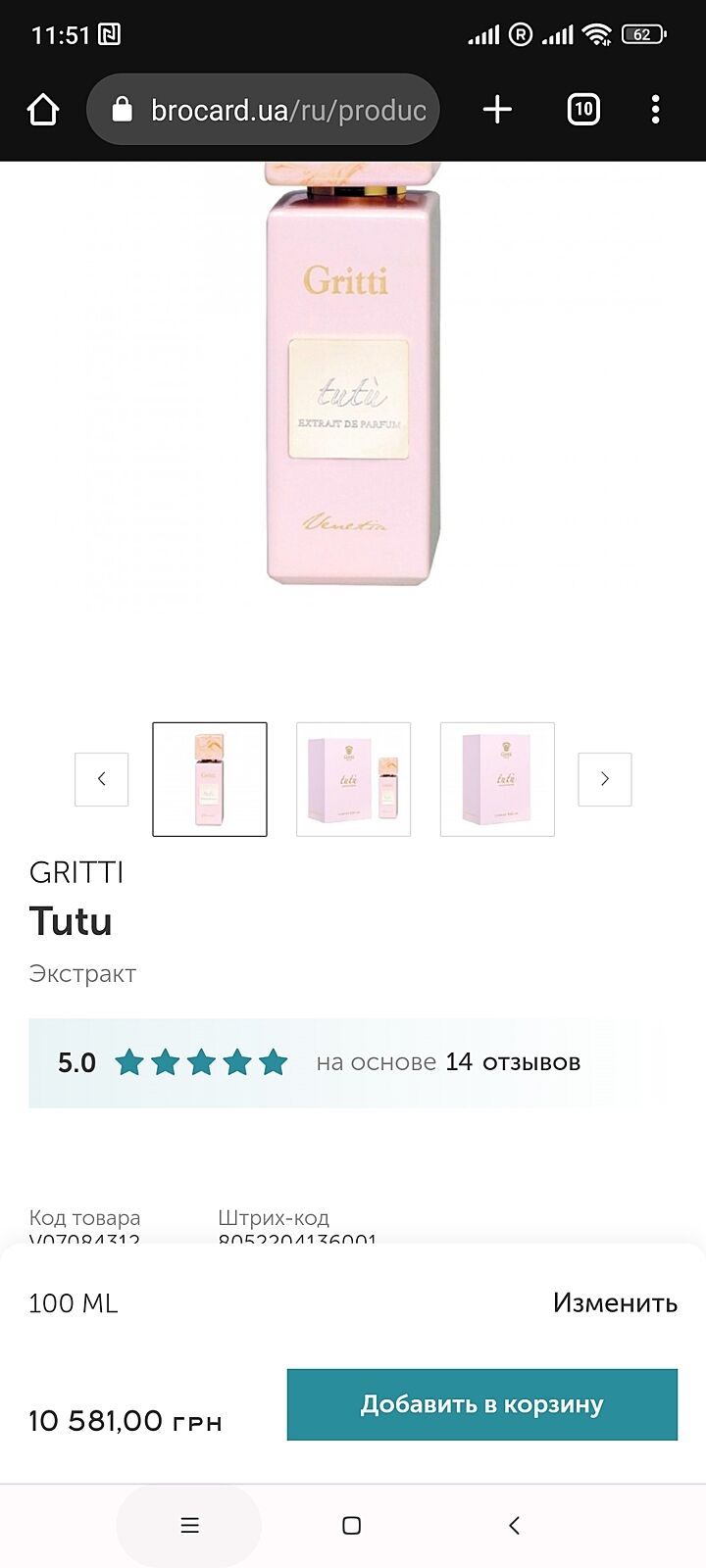The height and width of the screenshot is (1568, 706).
Task: Select the thumbnail showing only the box
Action: pyautogui.click(x=497, y=779)
